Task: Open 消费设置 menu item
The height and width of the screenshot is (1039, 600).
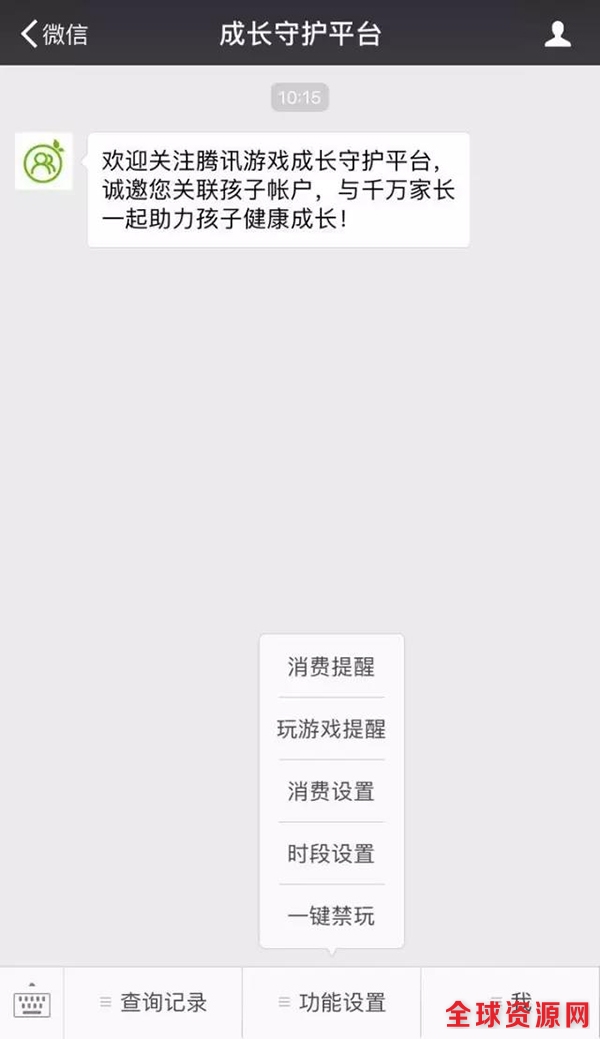Action: click(x=331, y=792)
